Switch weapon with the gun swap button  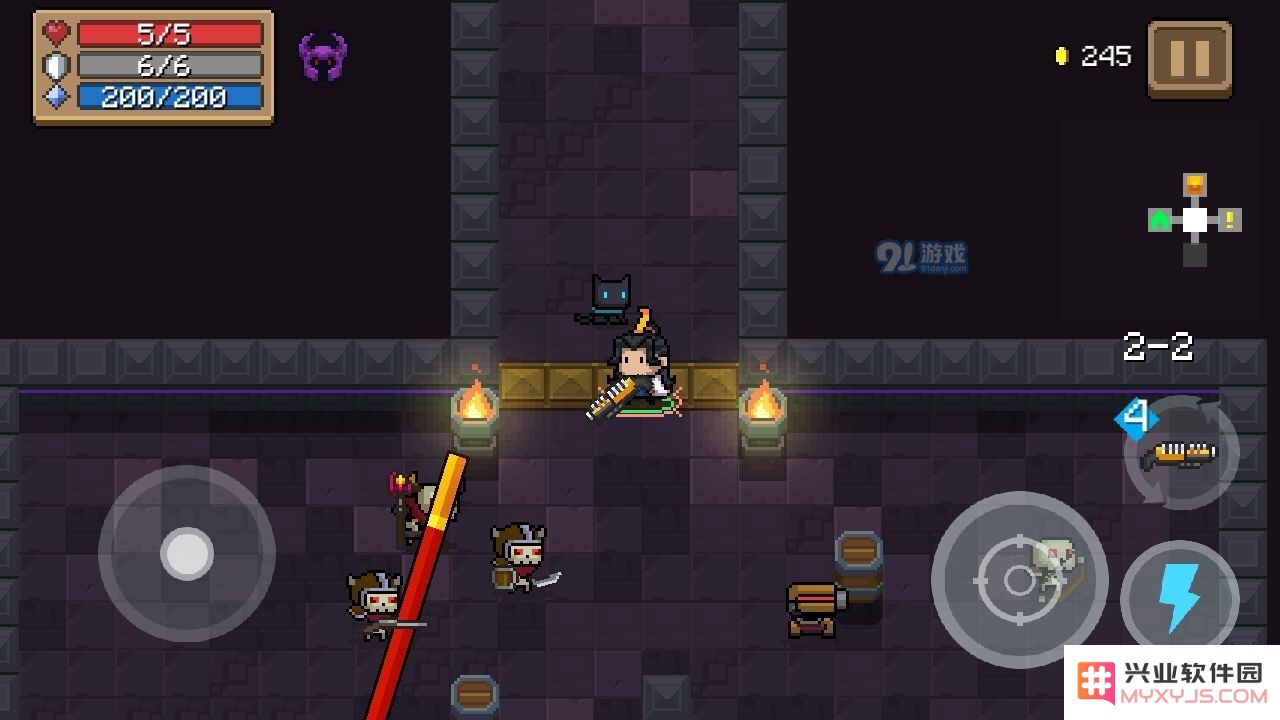tap(1182, 453)
